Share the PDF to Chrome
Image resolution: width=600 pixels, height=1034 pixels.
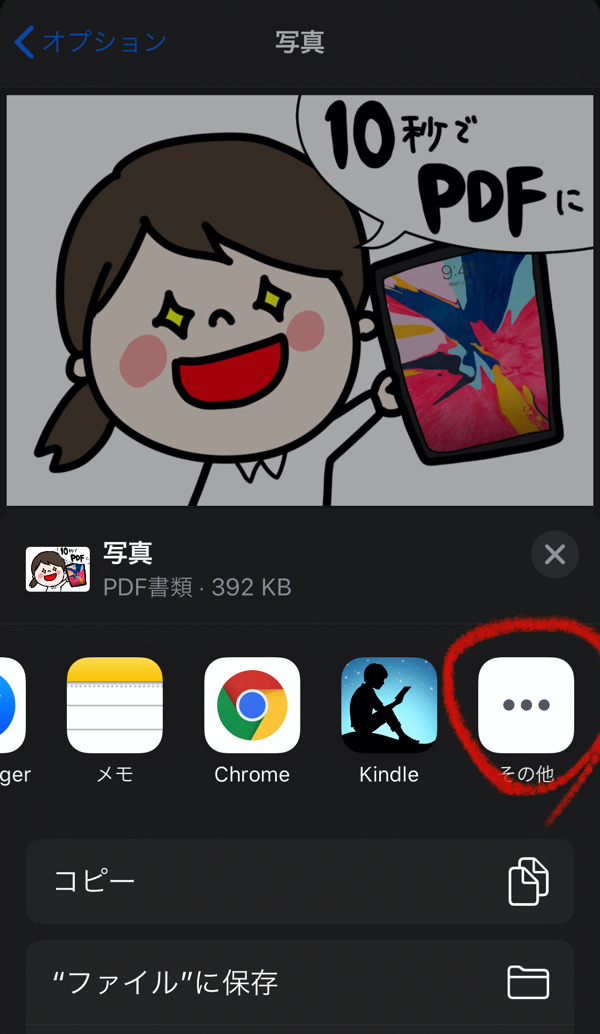click(252, 705)
